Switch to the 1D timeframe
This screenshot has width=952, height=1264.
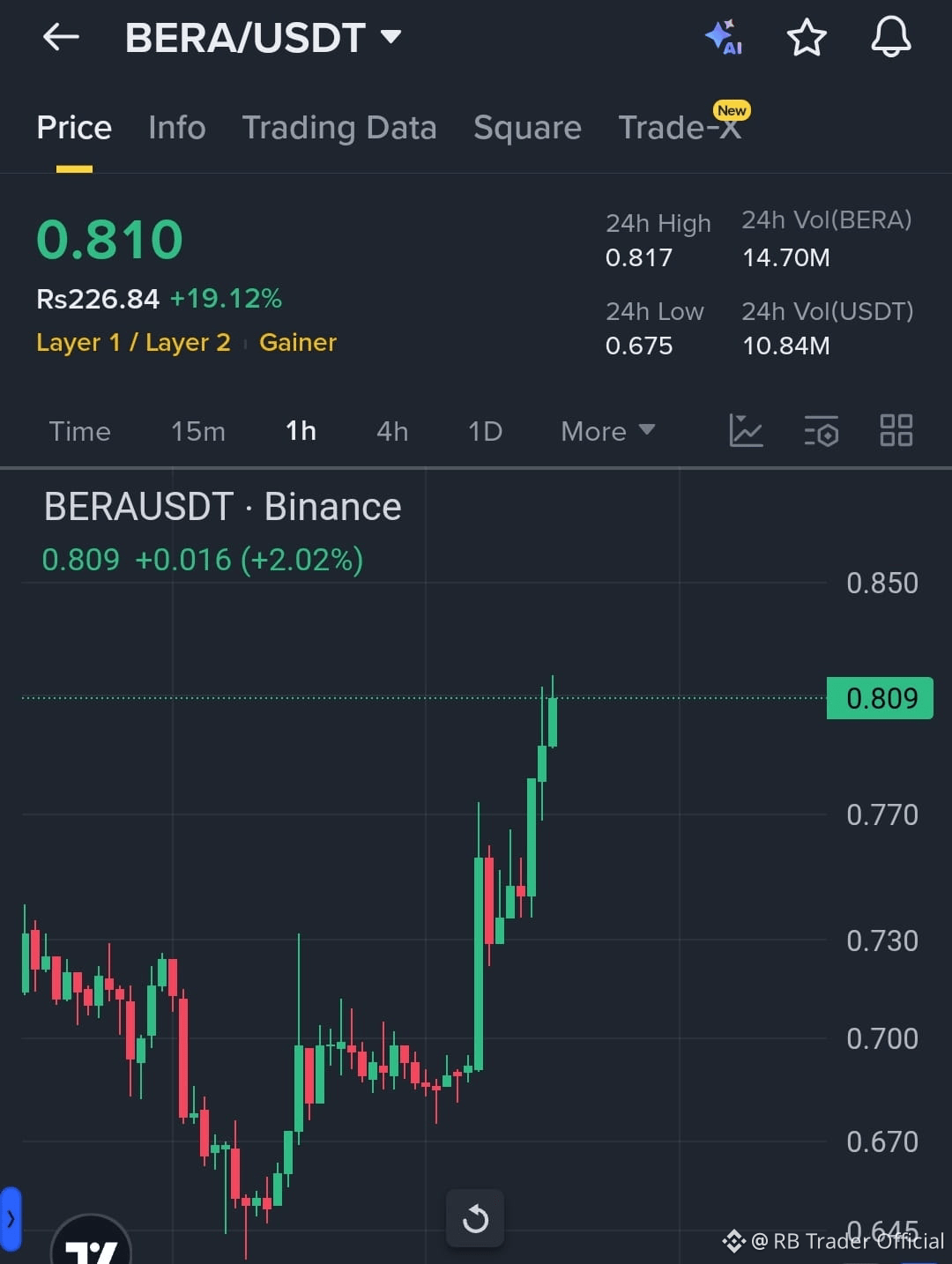tap(484, 431)
